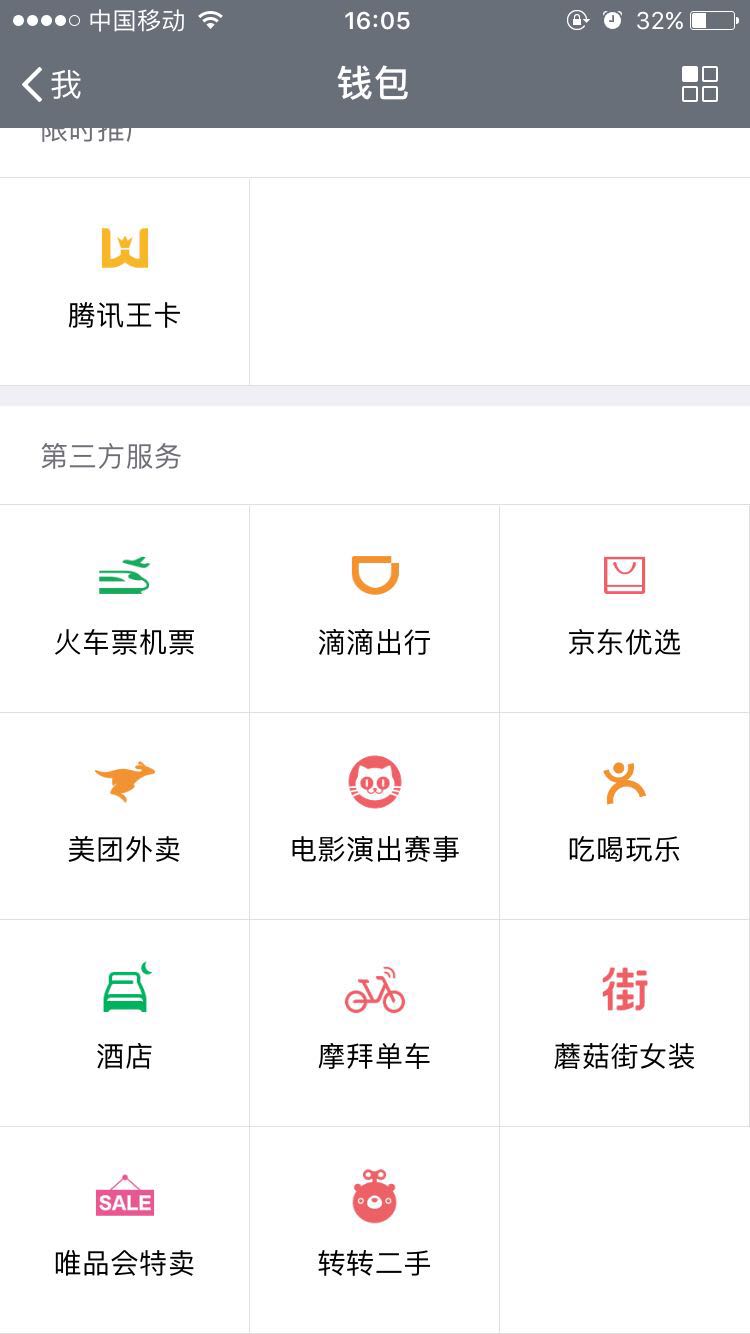Book a hotel via 酒店

(x=125, y=1022)
